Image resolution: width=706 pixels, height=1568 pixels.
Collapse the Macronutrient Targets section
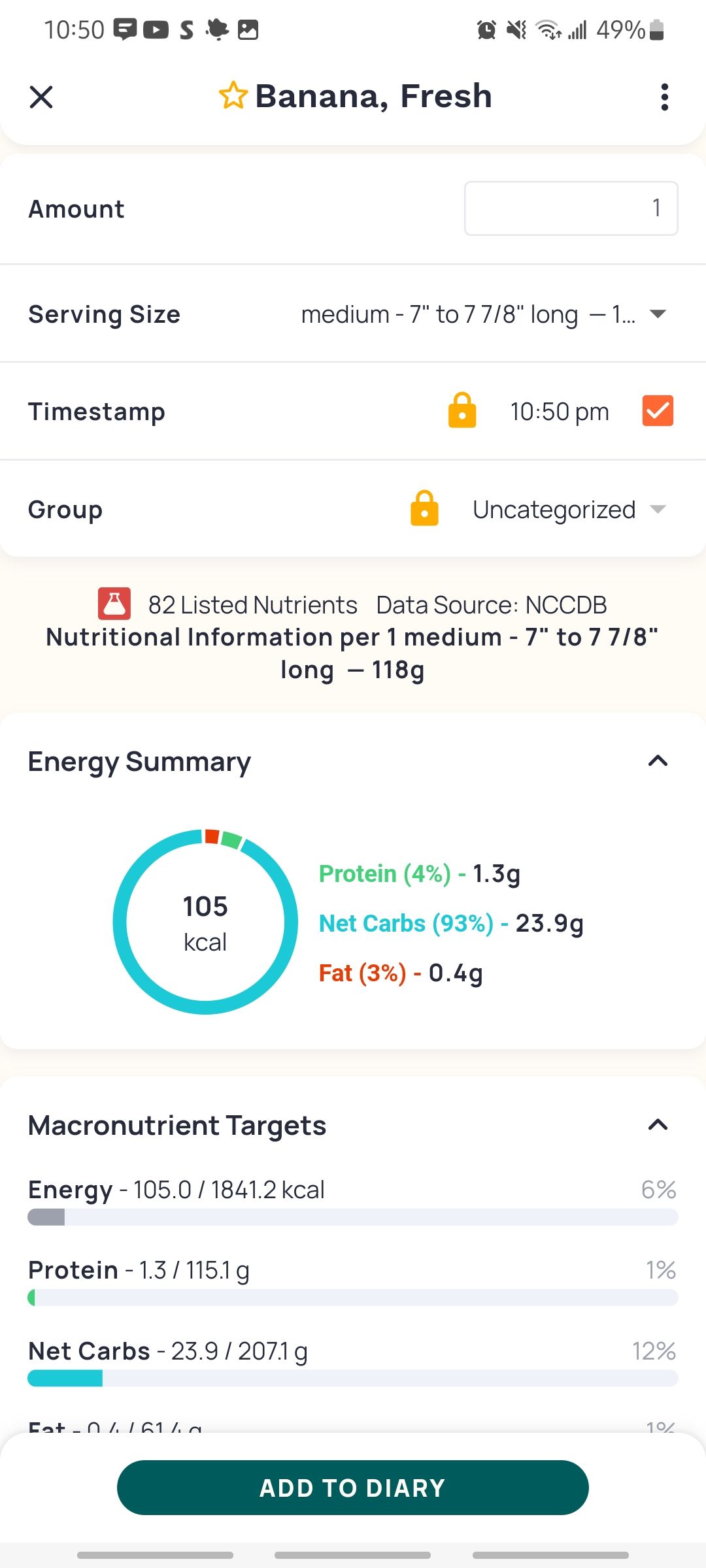(658, 1124)
